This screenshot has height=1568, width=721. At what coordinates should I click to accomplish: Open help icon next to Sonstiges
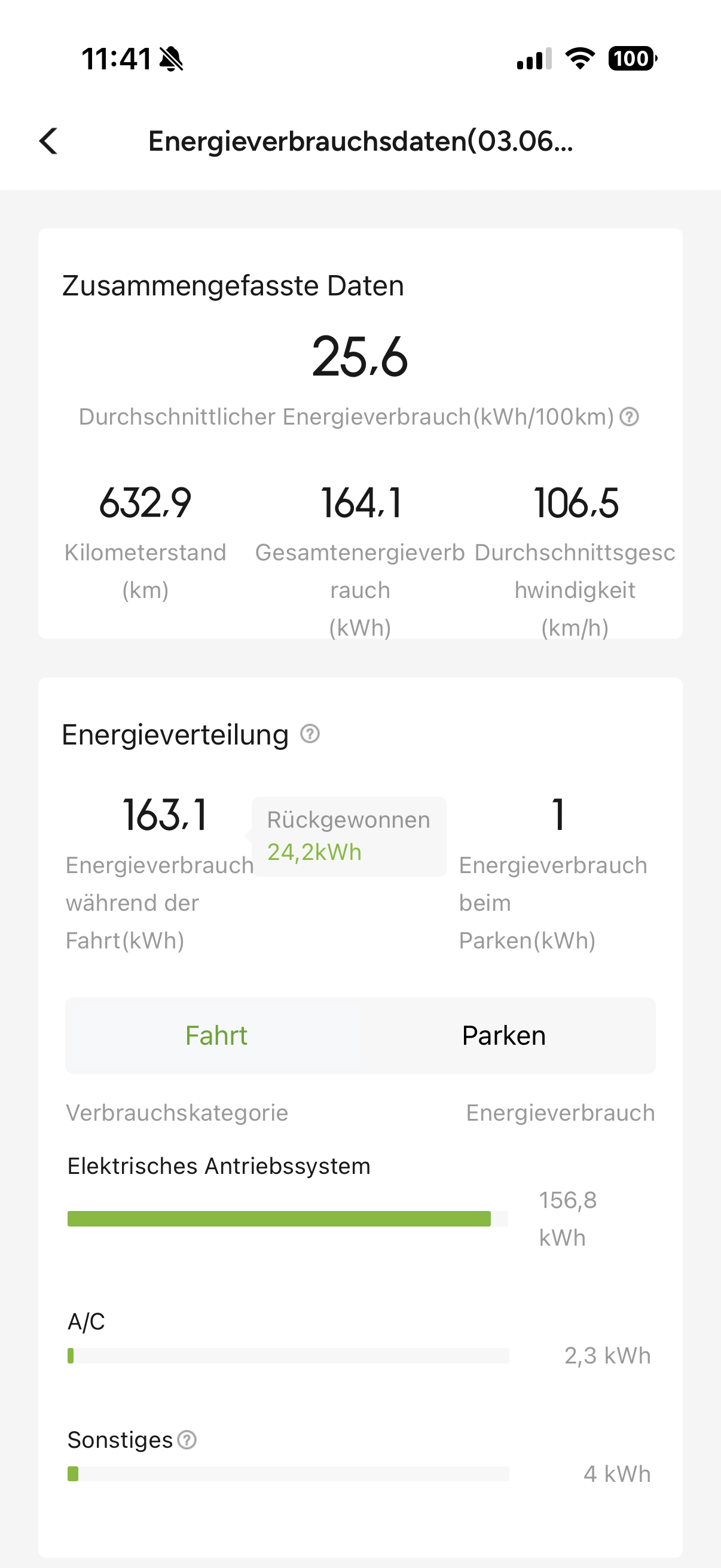tap(187, 1439)
